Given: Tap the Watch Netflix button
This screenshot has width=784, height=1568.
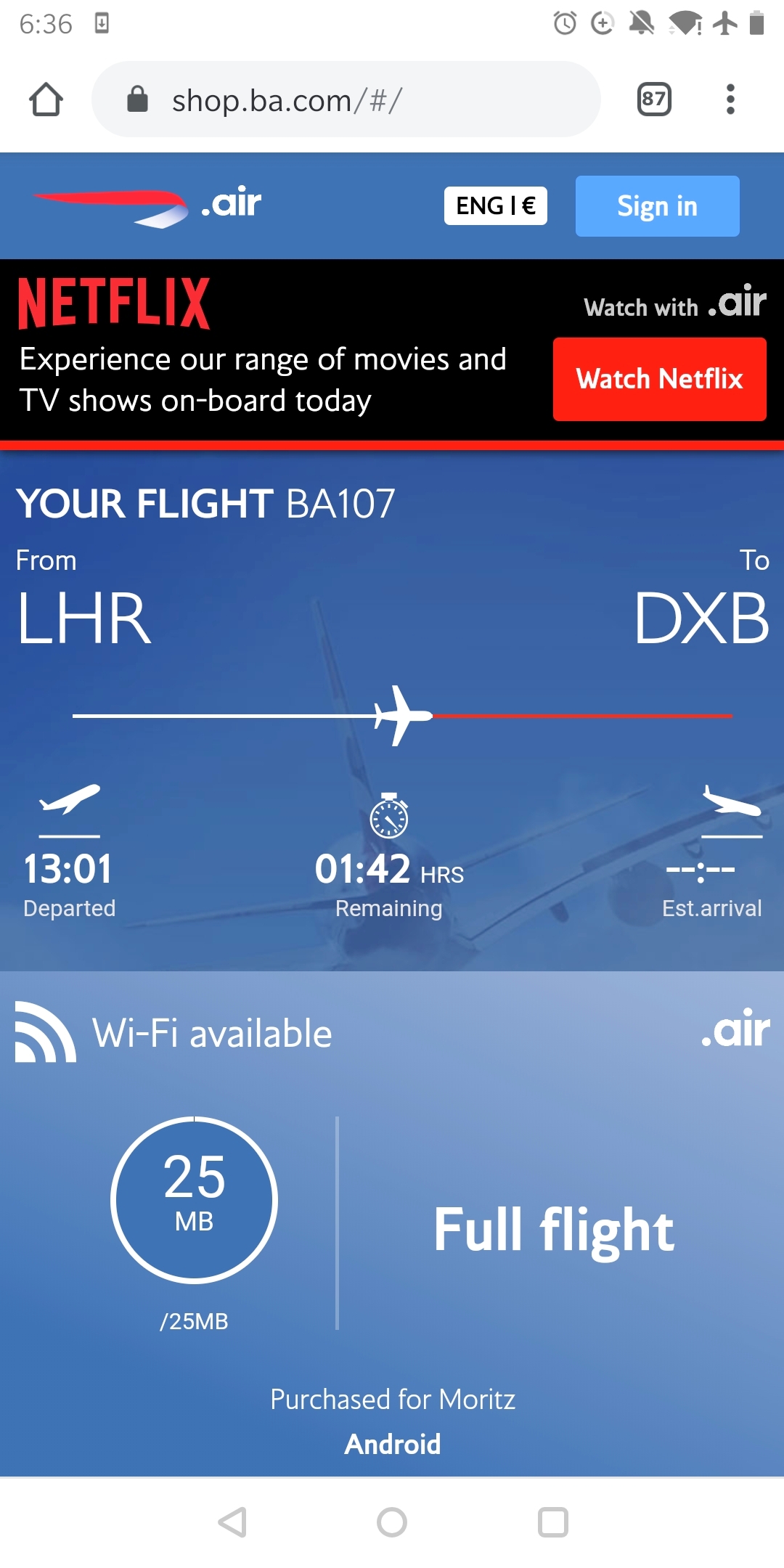Looking at the screenshot, I should tap(659, 379).
